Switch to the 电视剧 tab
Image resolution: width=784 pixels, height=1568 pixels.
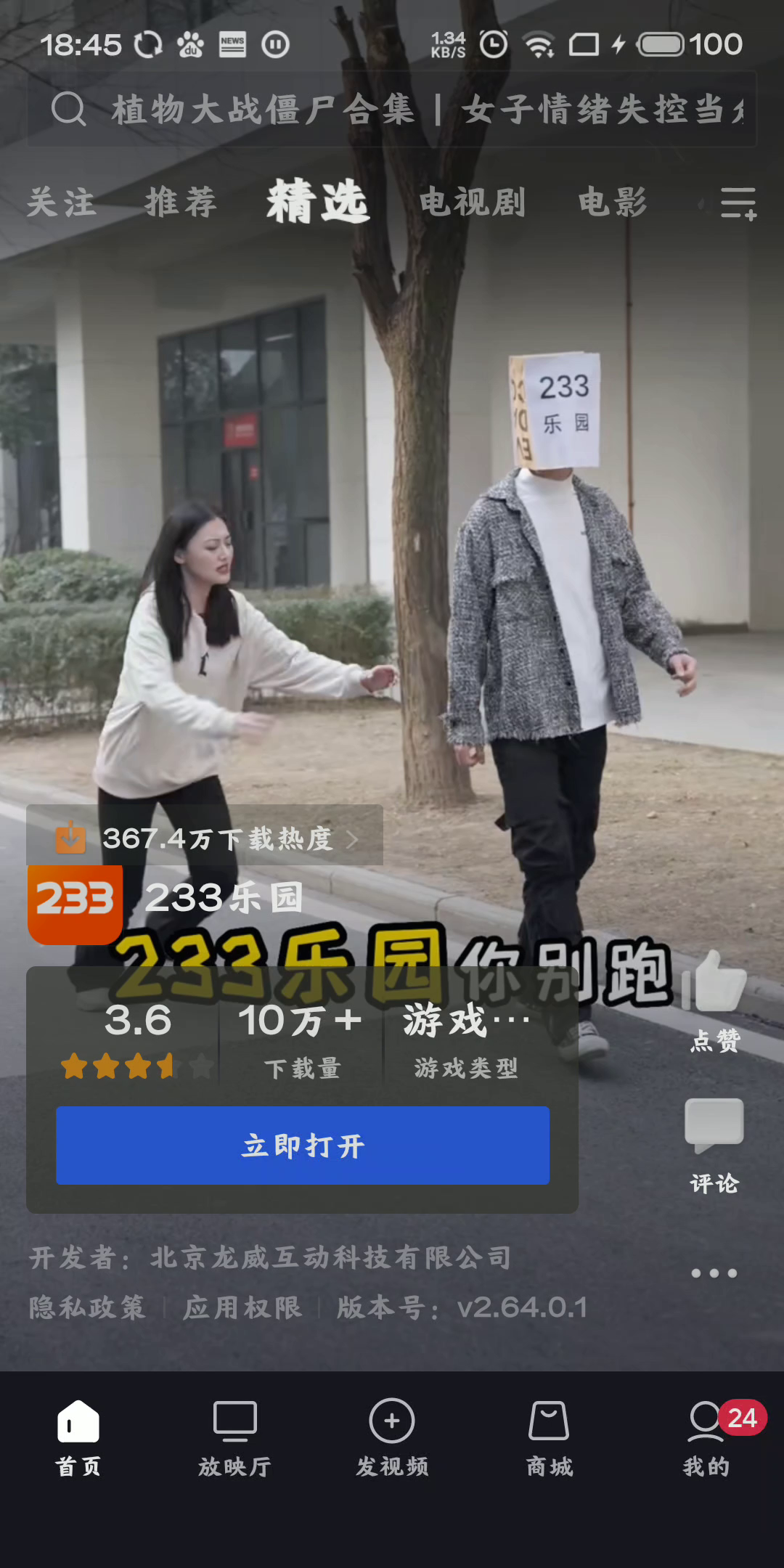473,203
